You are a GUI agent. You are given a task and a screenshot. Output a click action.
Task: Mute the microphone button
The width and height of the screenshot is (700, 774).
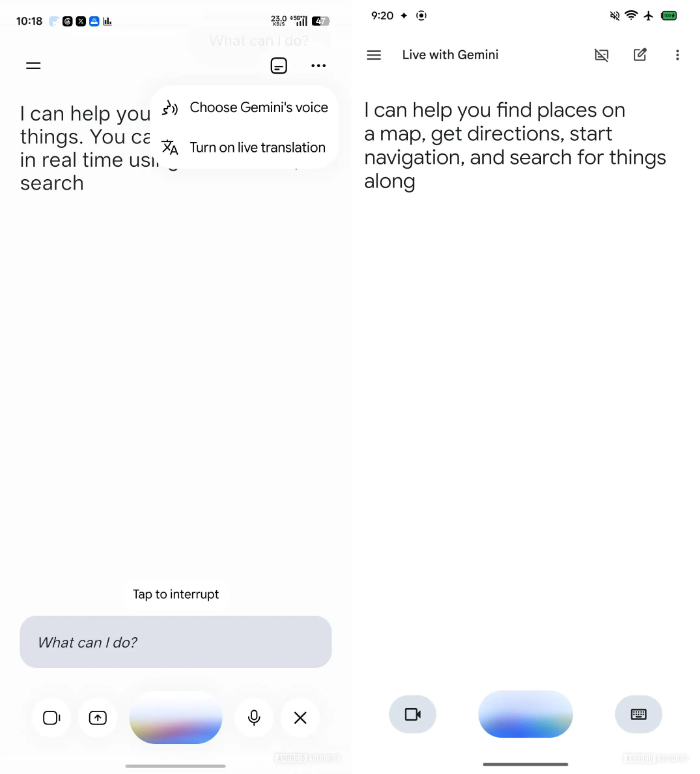(x=254, y=718)
